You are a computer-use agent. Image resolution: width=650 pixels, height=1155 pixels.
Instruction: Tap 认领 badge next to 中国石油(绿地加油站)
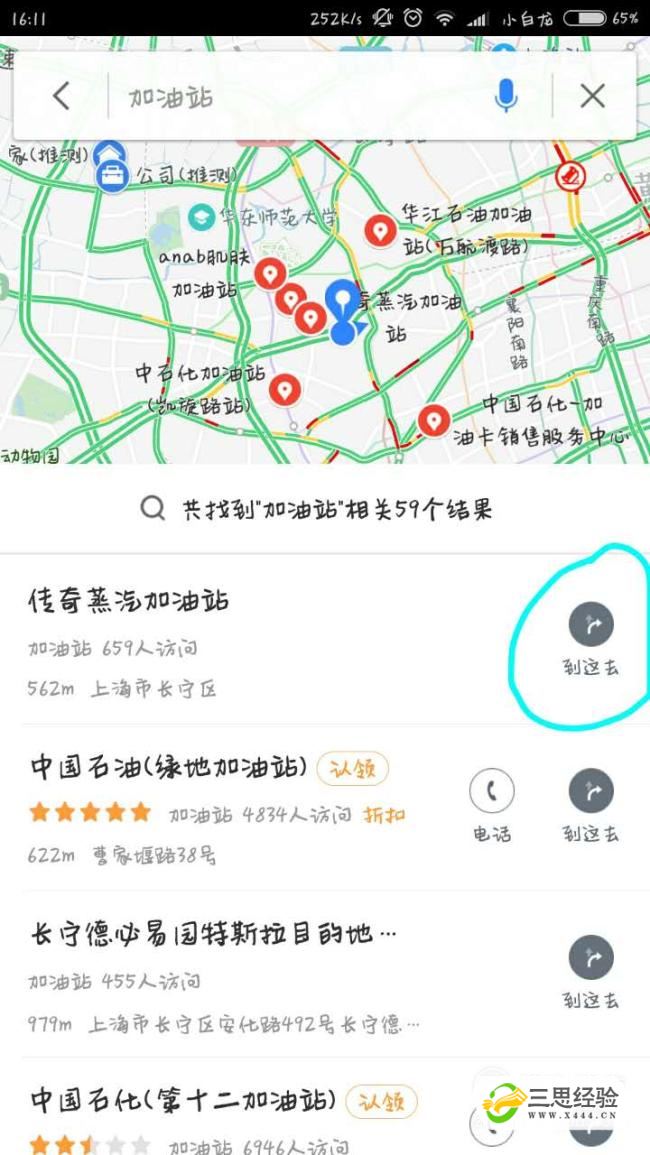click(x=352, y=768)
